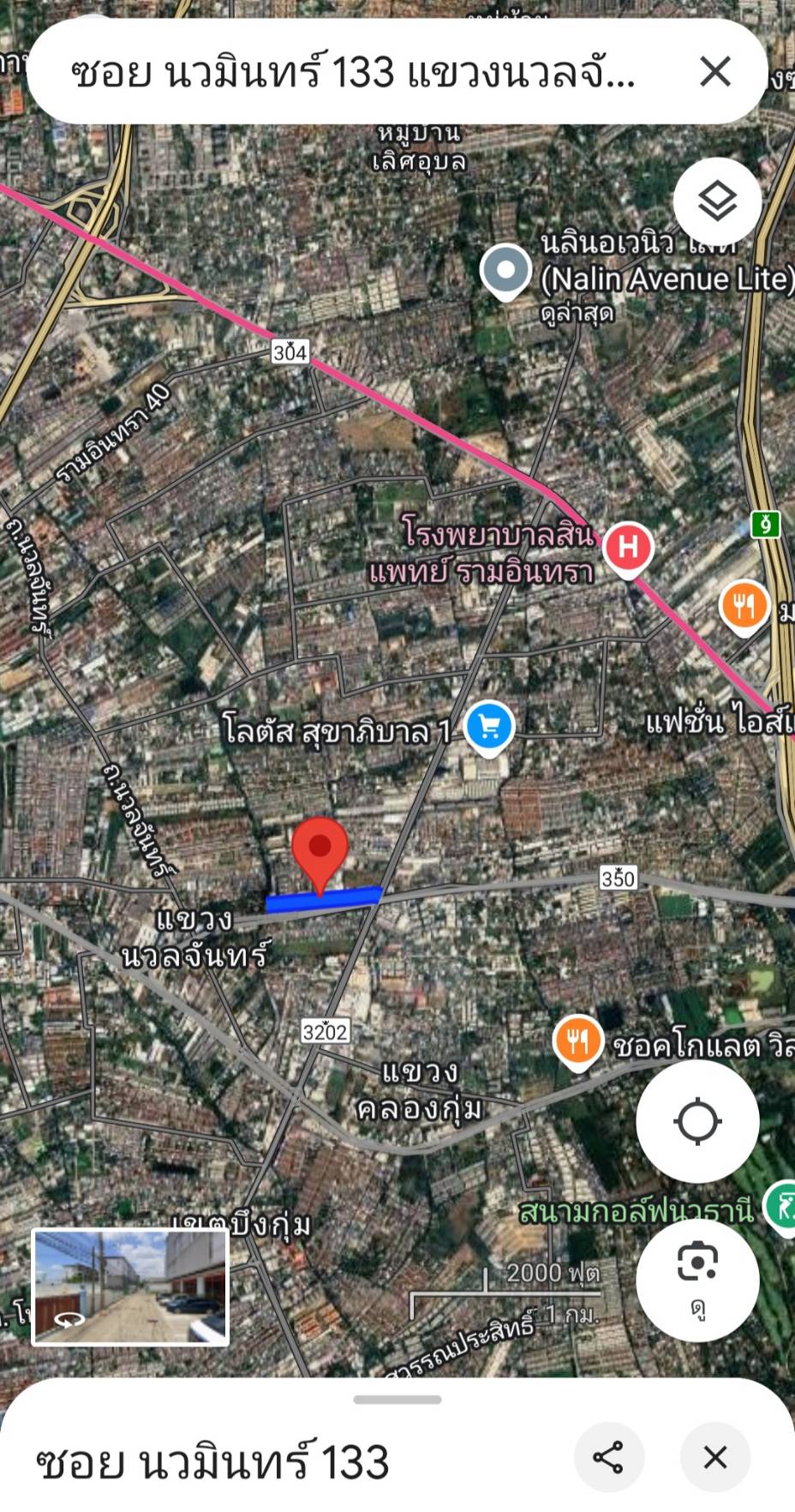Open the ชอคโกแลต วิลล์ restaurant pin
Viewport: 795px width, 1512px height.
point(577,1042)
